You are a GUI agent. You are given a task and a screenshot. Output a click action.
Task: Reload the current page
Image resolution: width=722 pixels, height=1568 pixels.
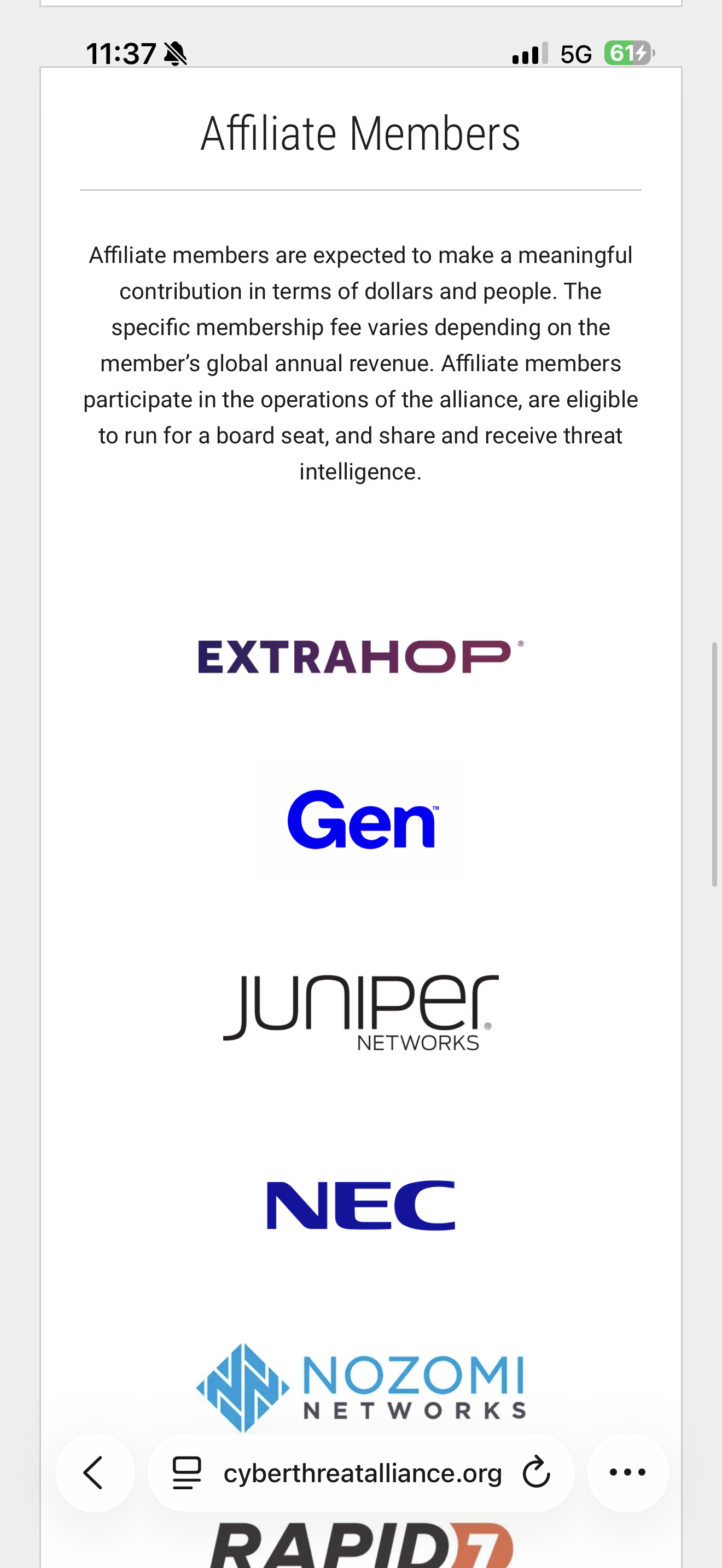point(537,1473)
